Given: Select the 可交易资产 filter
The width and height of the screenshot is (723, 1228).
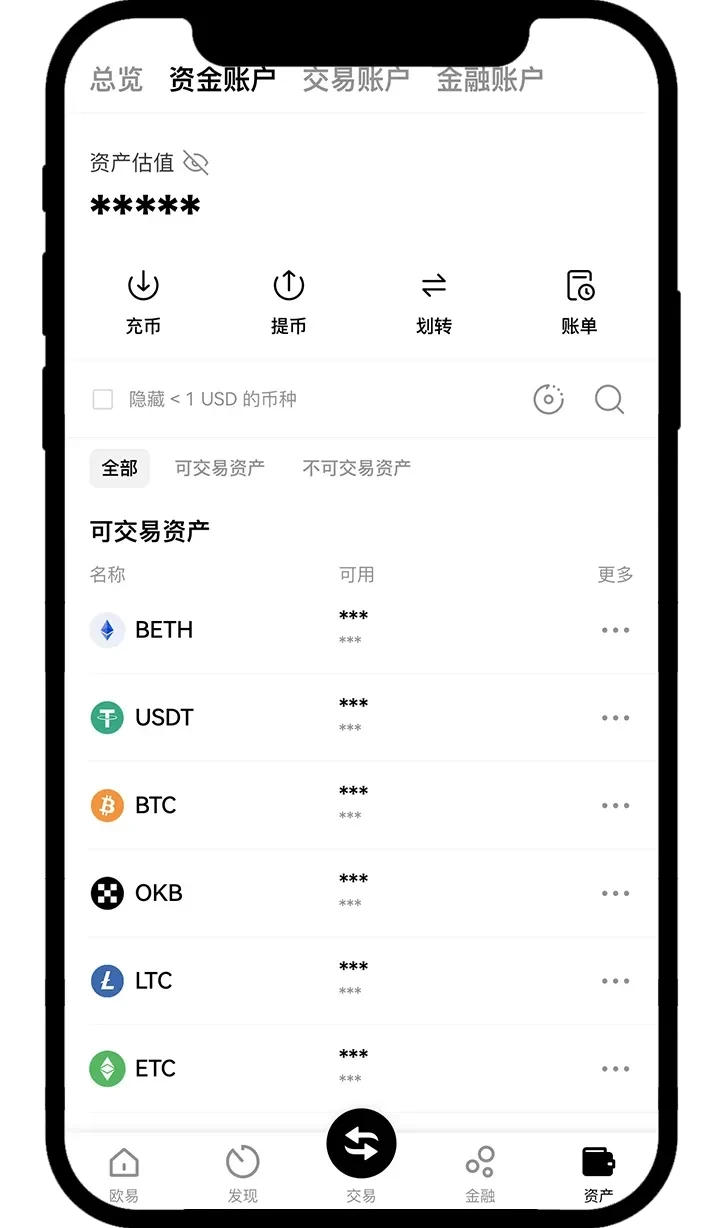Looking at the screenshot, I should coord(219,467).
